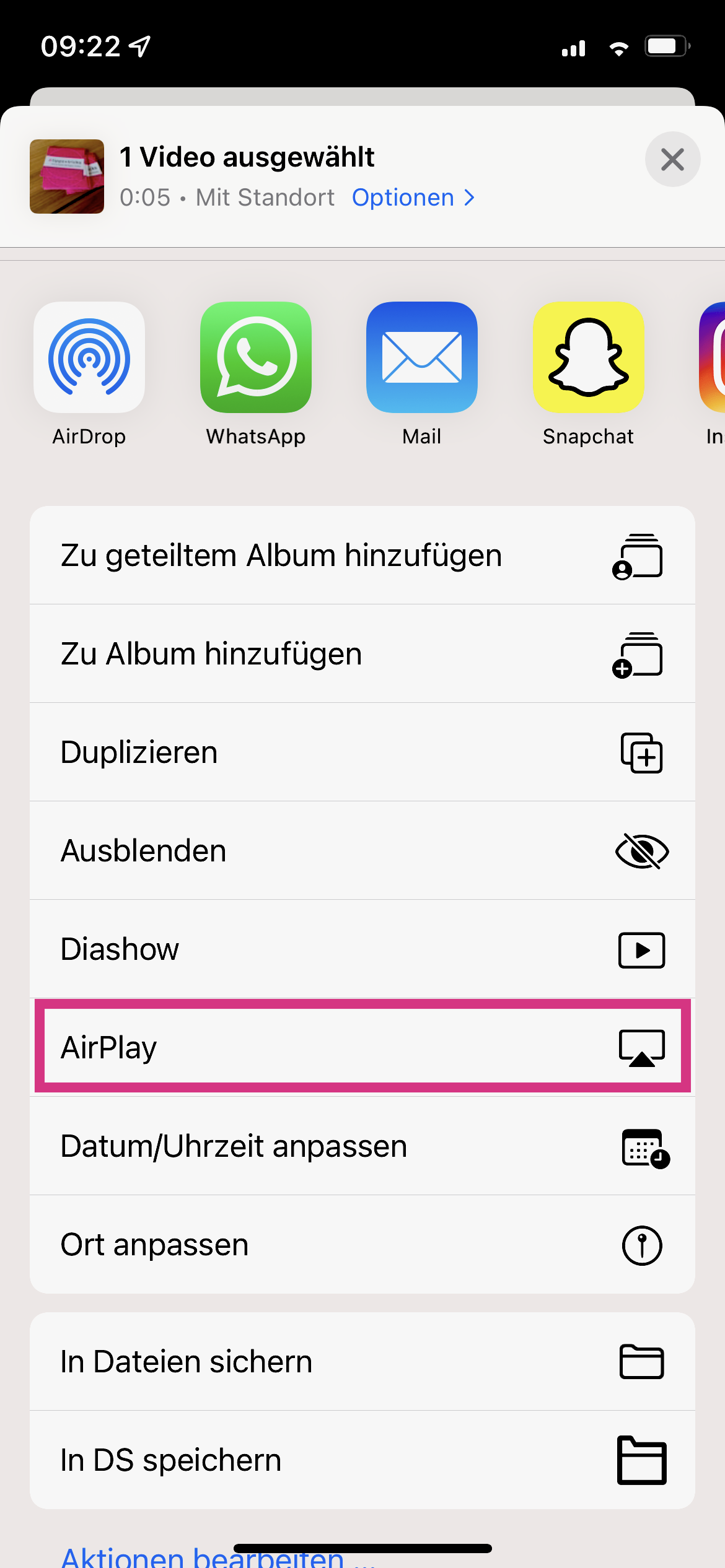
Task: Share the video via AirDrop
Action: tap(89, 358)
